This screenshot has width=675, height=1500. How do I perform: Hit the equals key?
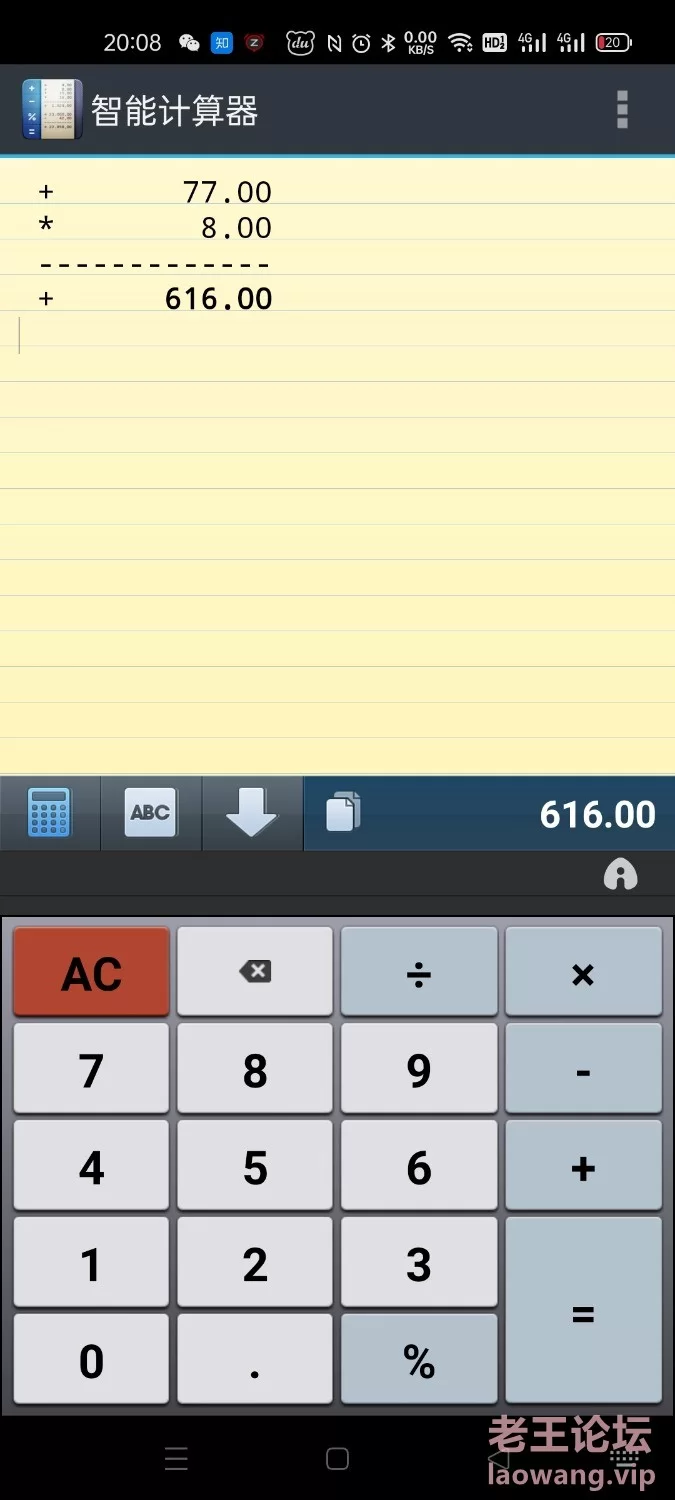(583, 1311)
